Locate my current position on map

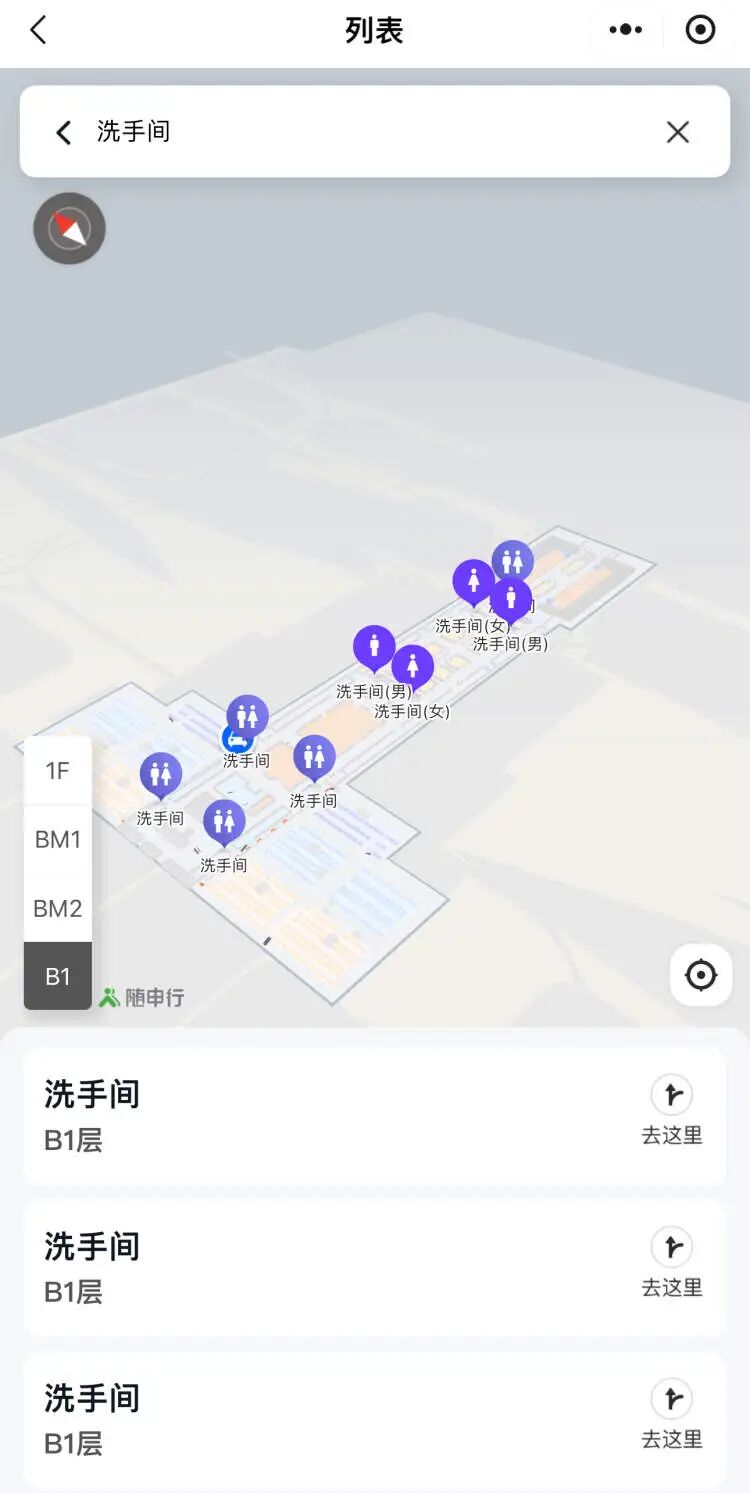coord(700,974)
